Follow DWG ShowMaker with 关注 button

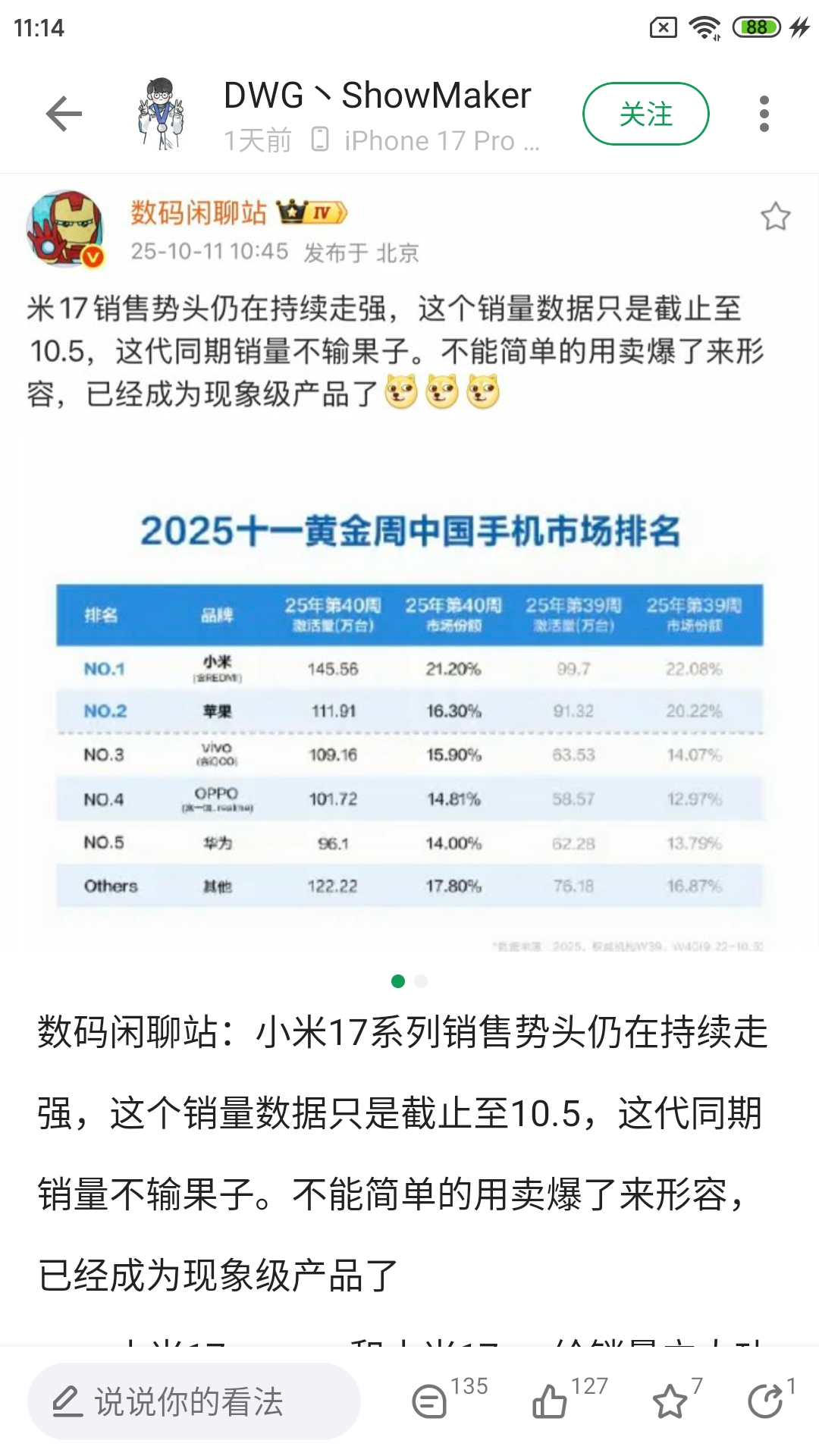point(645,114)
